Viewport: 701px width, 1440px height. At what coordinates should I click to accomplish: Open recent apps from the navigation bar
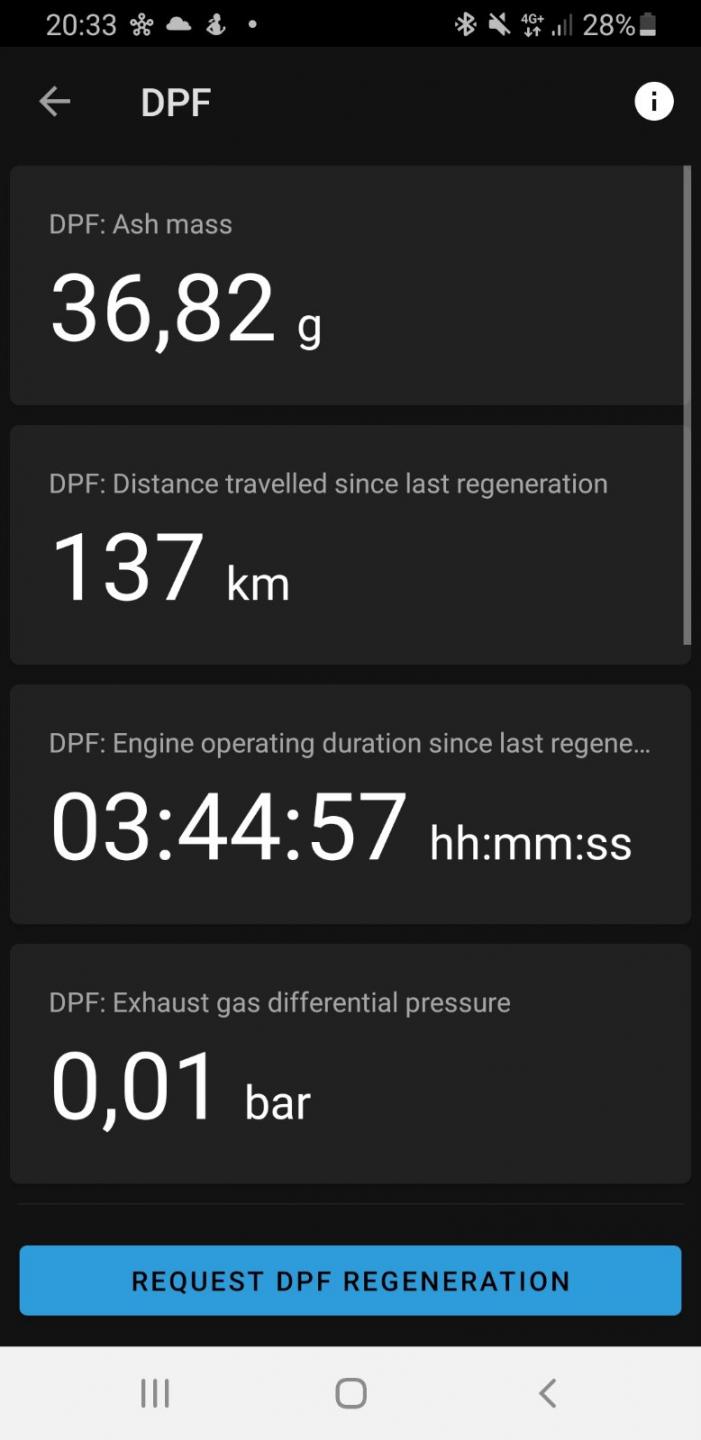click(155, 1393)
